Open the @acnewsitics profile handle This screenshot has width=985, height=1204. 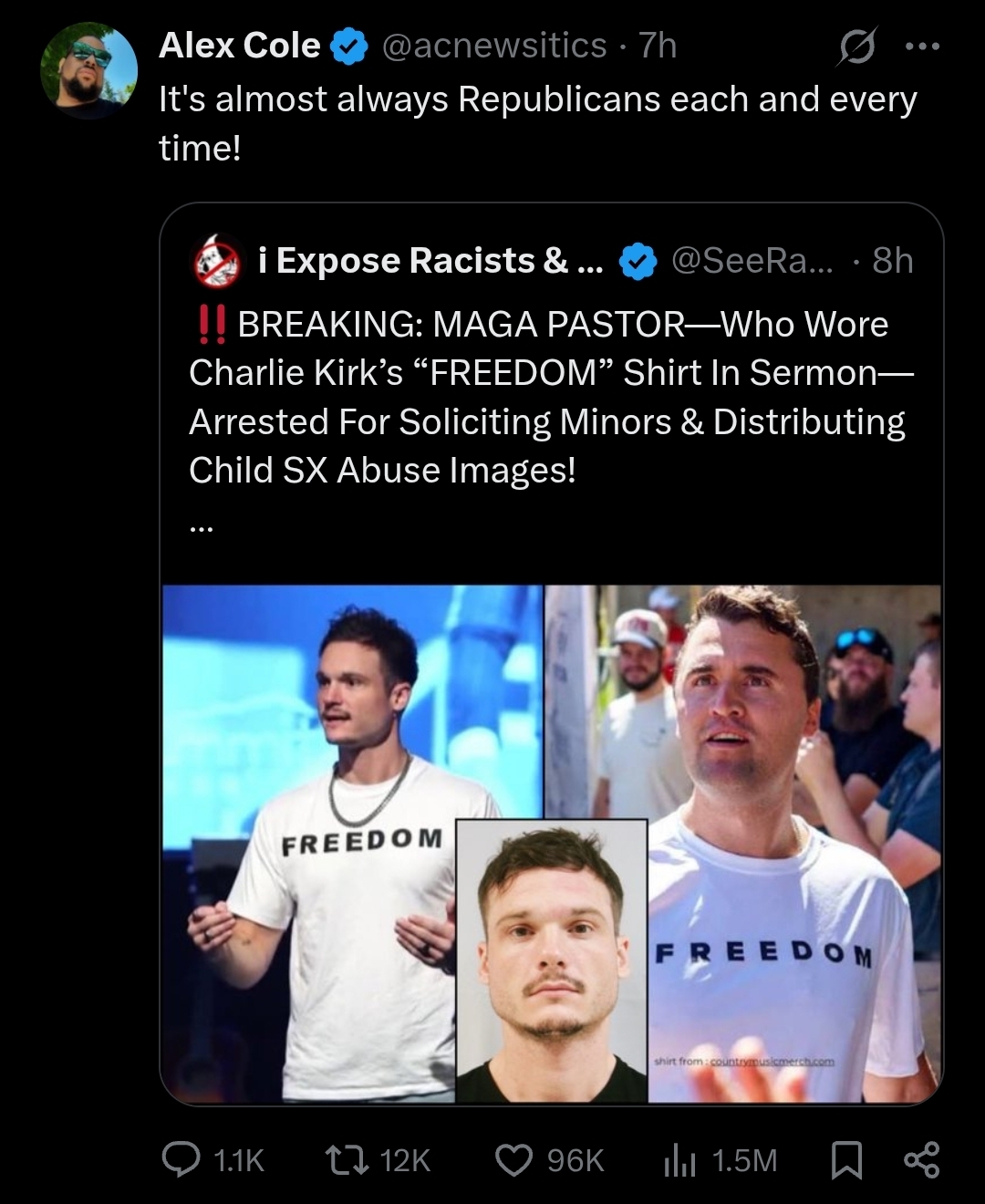pos(493,46)
